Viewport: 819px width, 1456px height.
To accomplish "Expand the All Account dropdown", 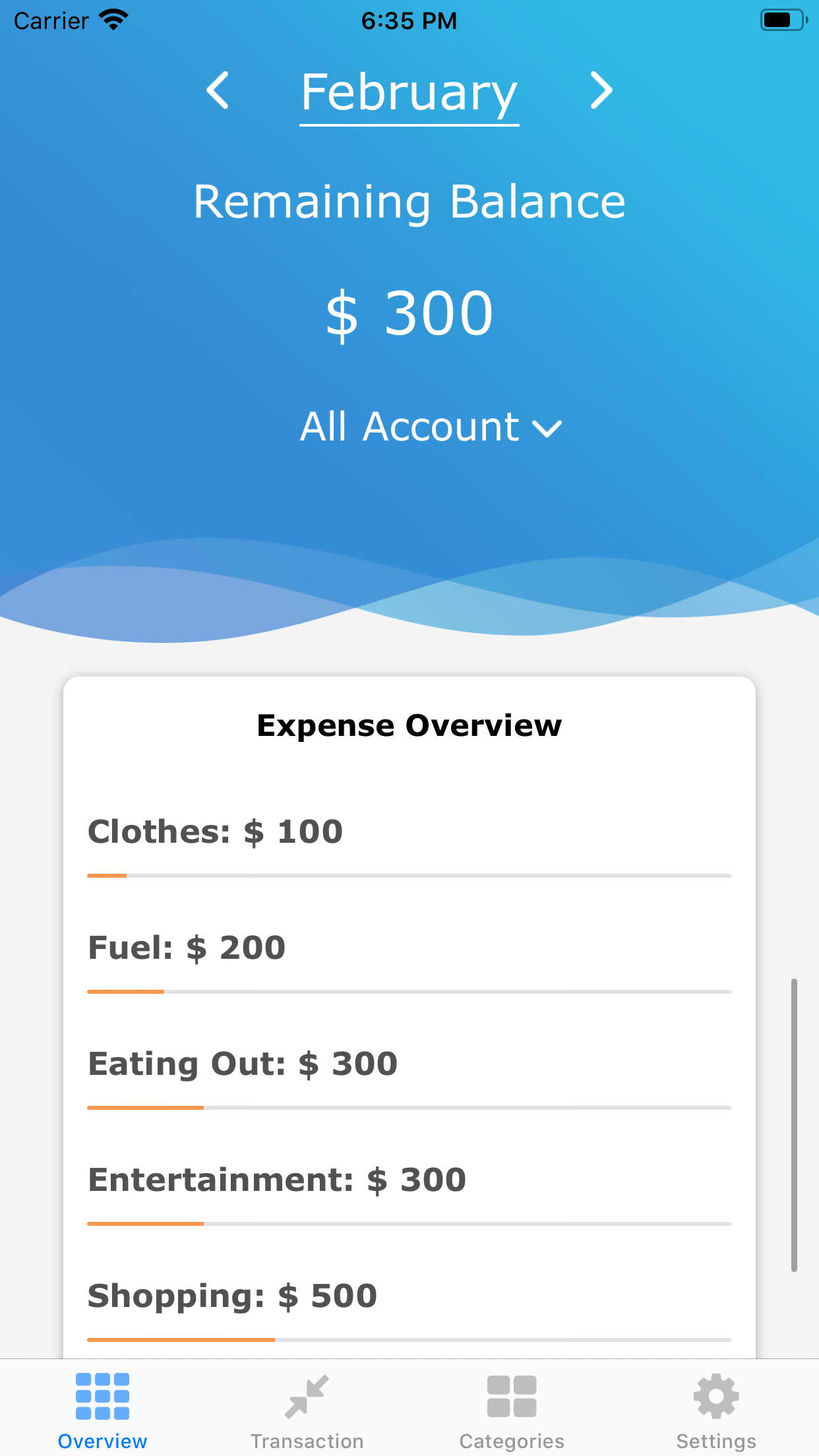I will click(x=431, y=427).
